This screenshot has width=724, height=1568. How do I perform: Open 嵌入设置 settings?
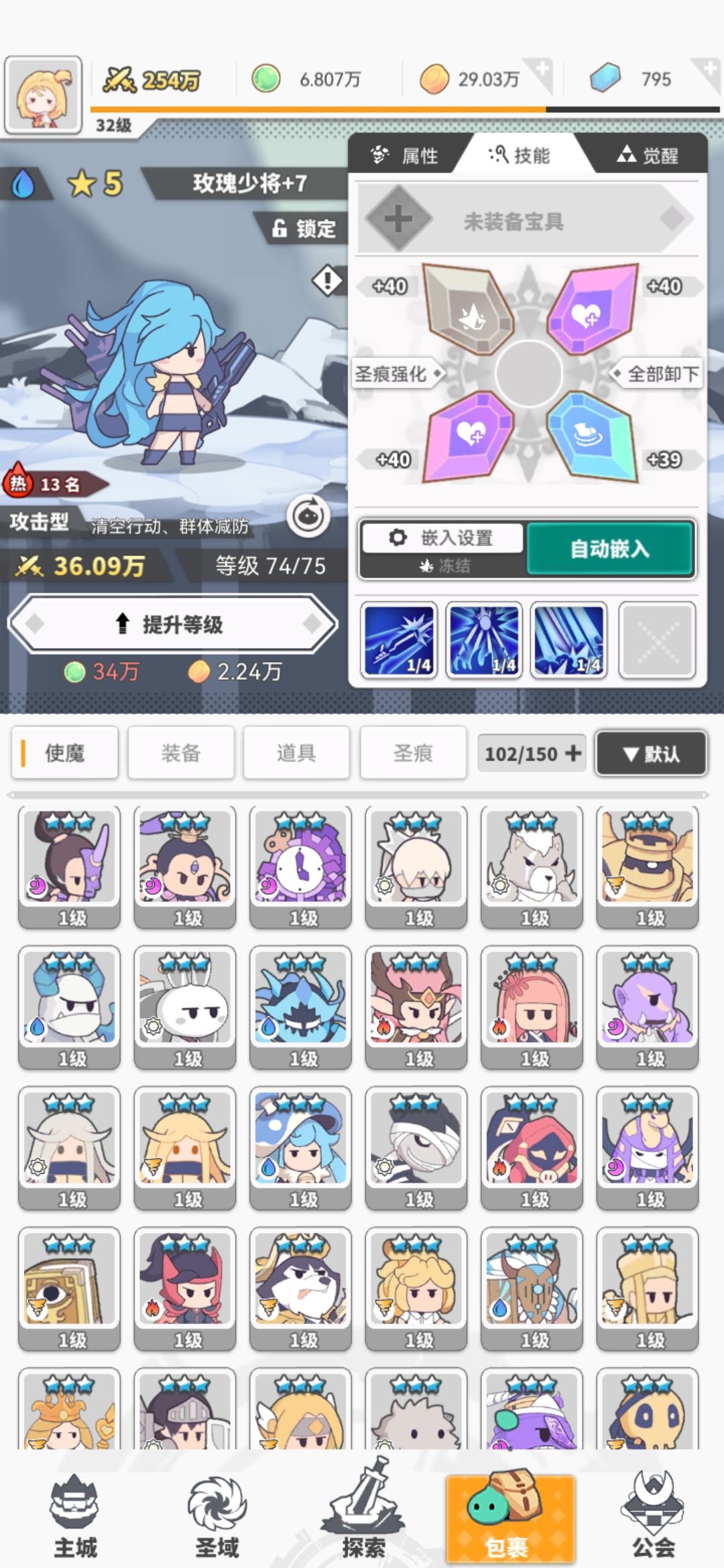(x=442, y=538)
